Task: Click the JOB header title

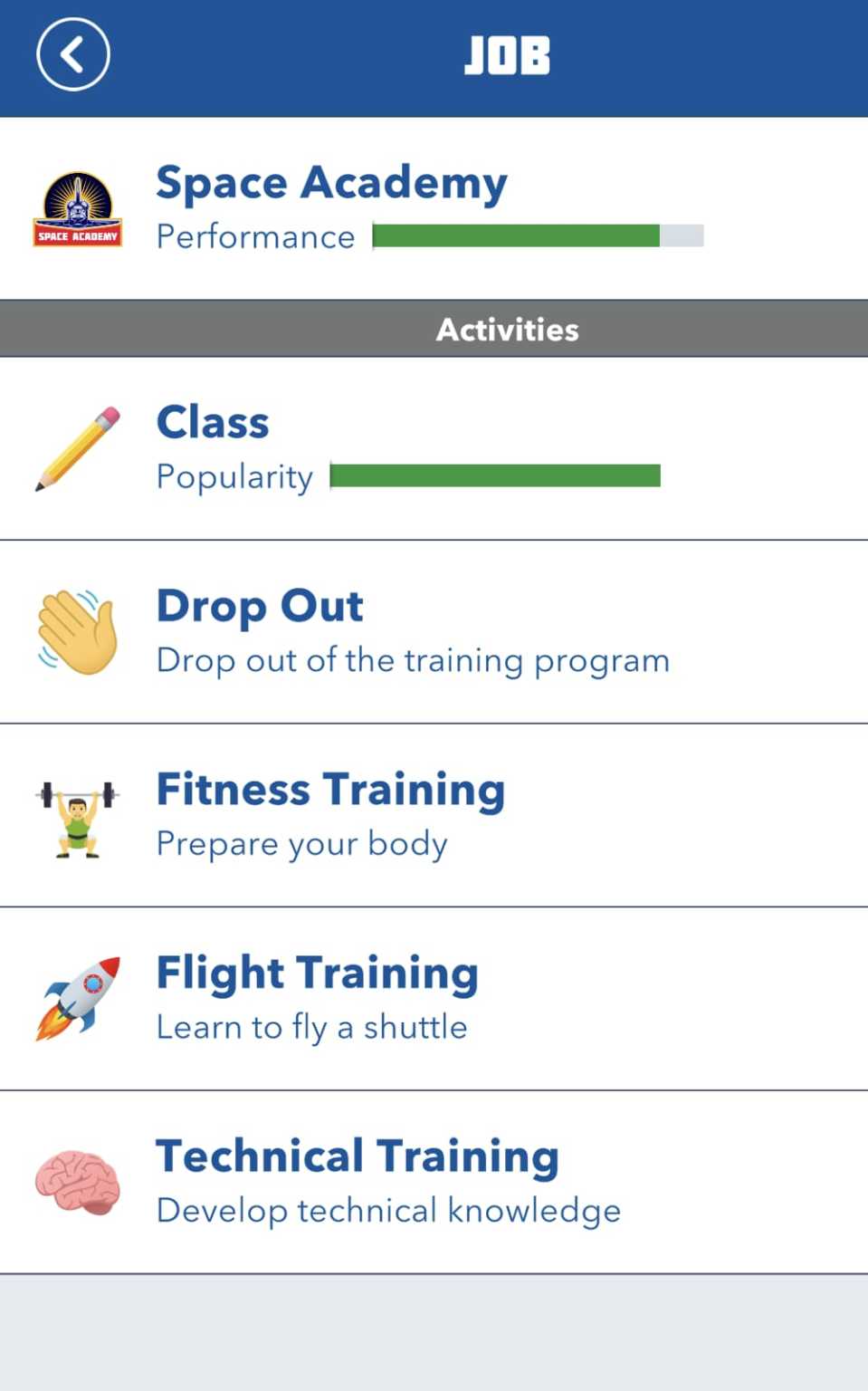Action: pyautogui.click(x=507, y=54)
